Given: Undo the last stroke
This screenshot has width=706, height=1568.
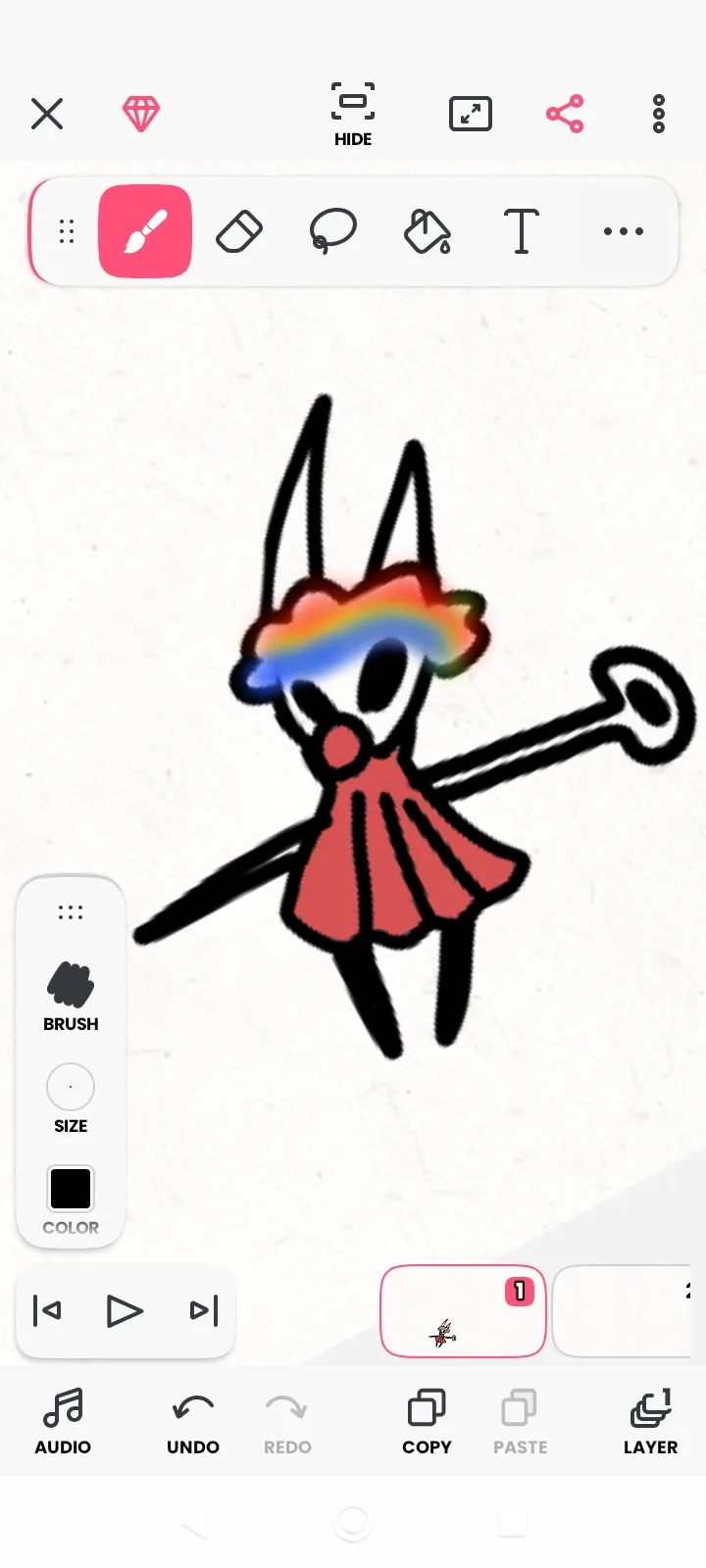Looking at the screenshot, I should tap(193, 1423).
